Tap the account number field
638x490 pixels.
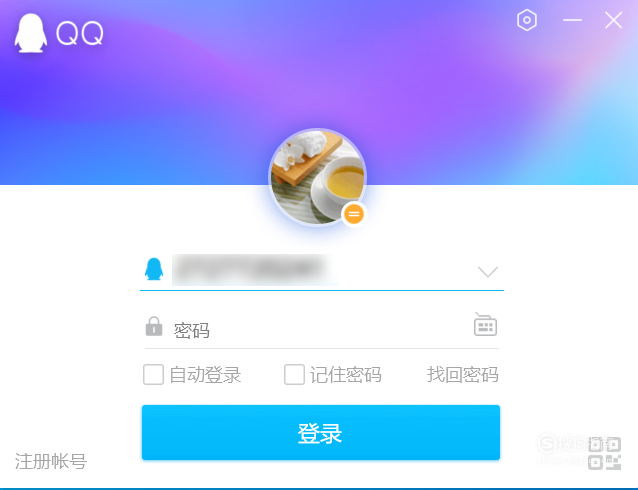click(300, 270)
